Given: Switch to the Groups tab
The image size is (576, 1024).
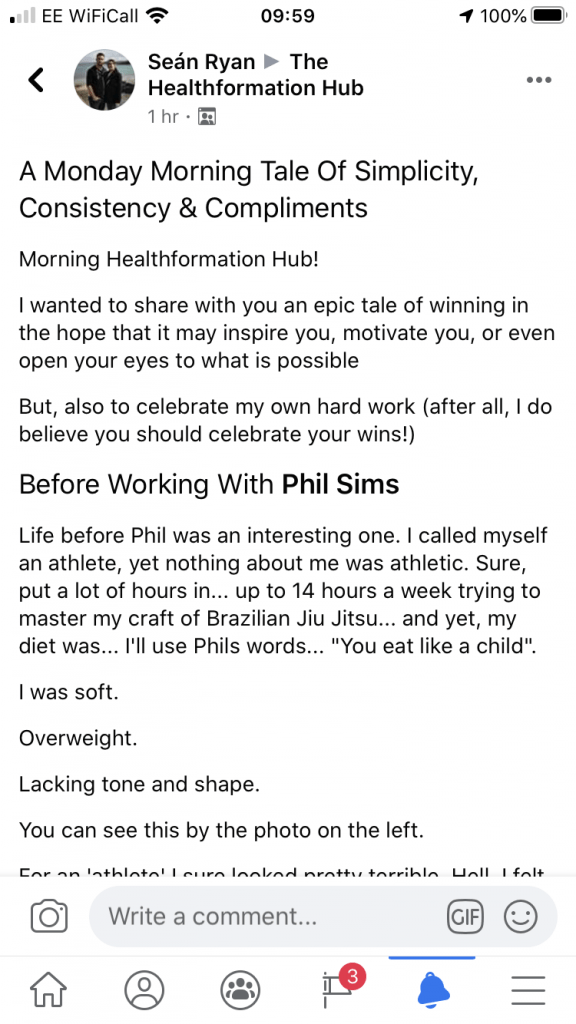Looking at the screenshot, I should point(240,990).
